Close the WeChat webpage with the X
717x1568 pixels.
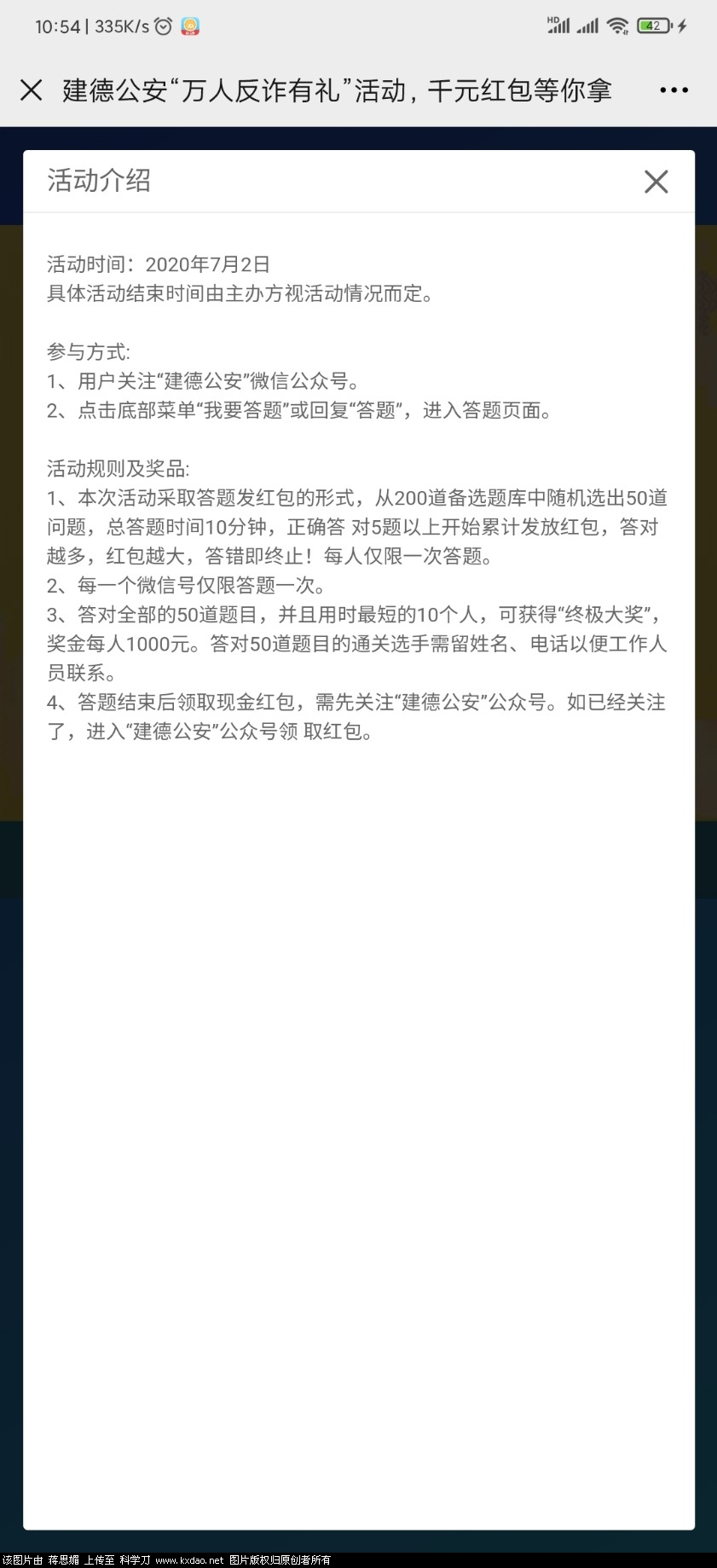tap(32, 90)
